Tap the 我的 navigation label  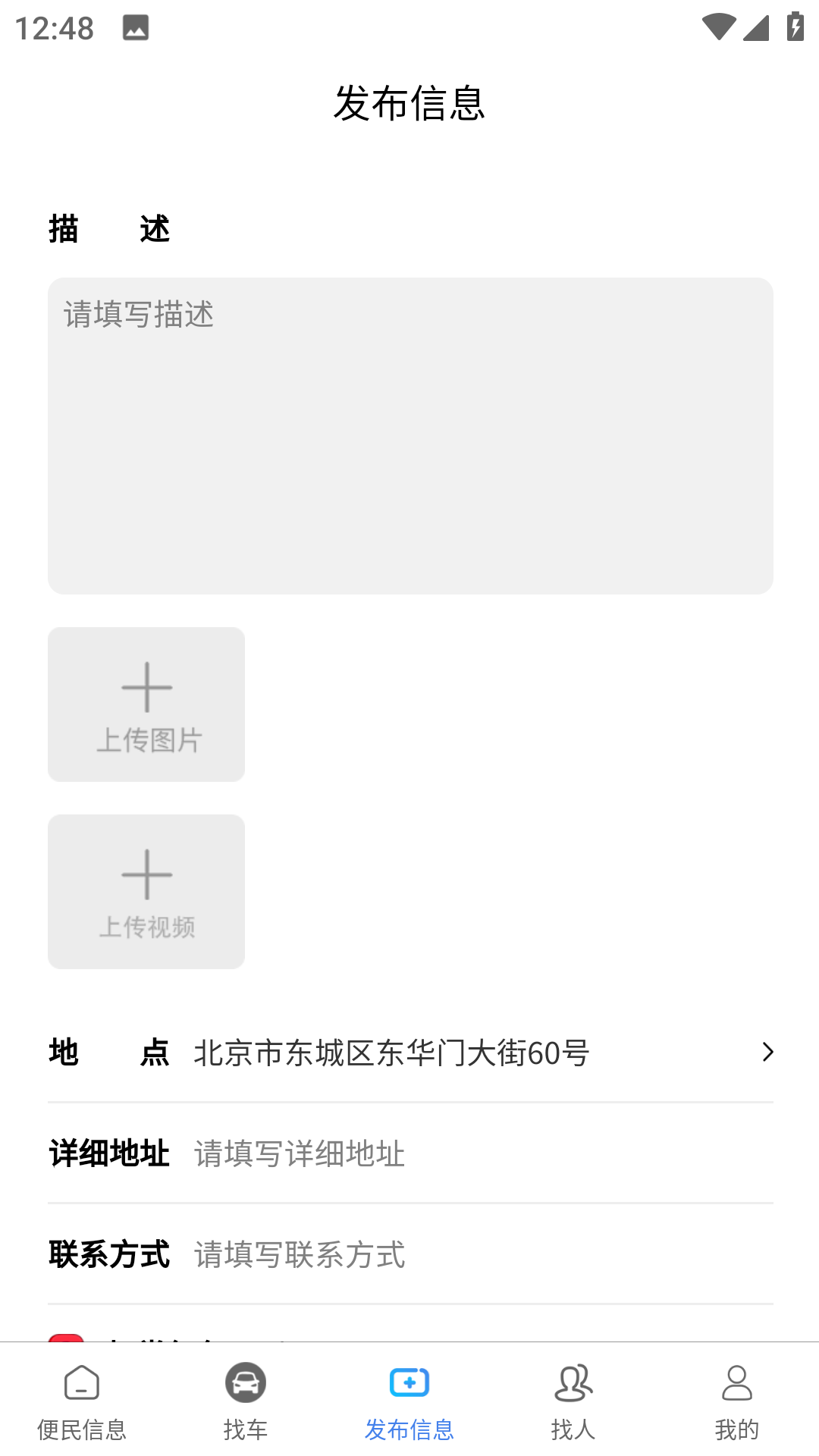coord(736,1429)
